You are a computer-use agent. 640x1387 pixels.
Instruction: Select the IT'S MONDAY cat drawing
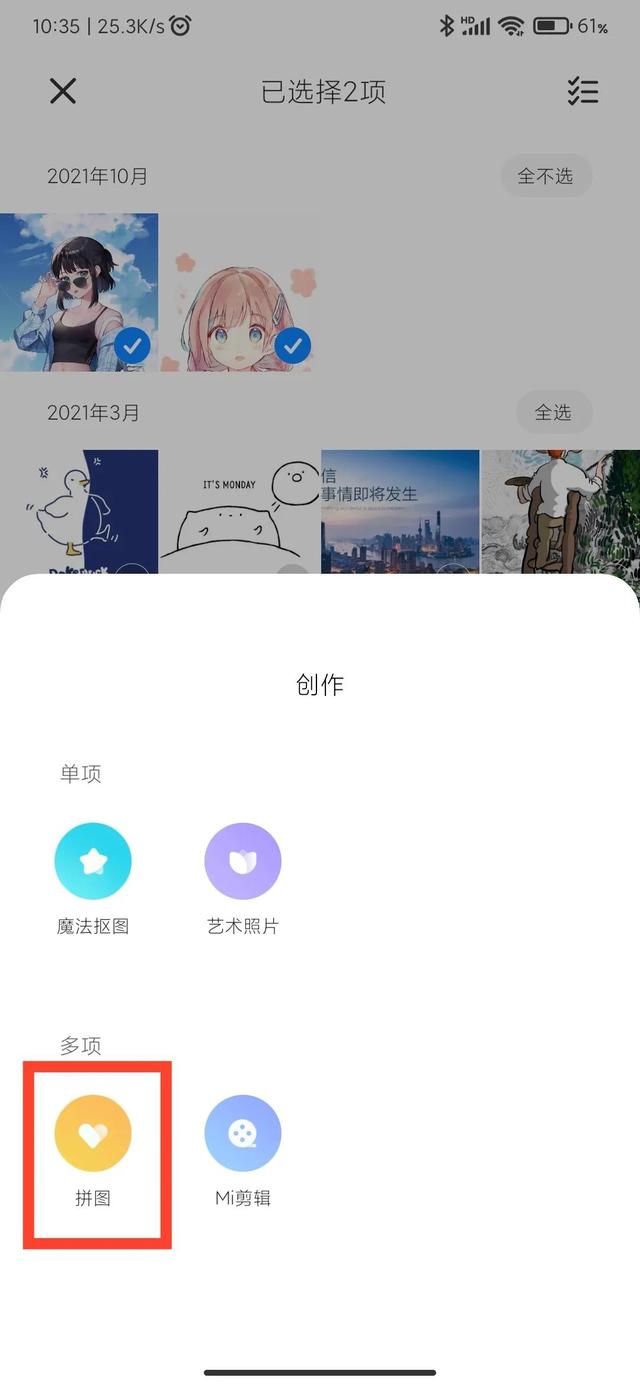coord(240,512)
